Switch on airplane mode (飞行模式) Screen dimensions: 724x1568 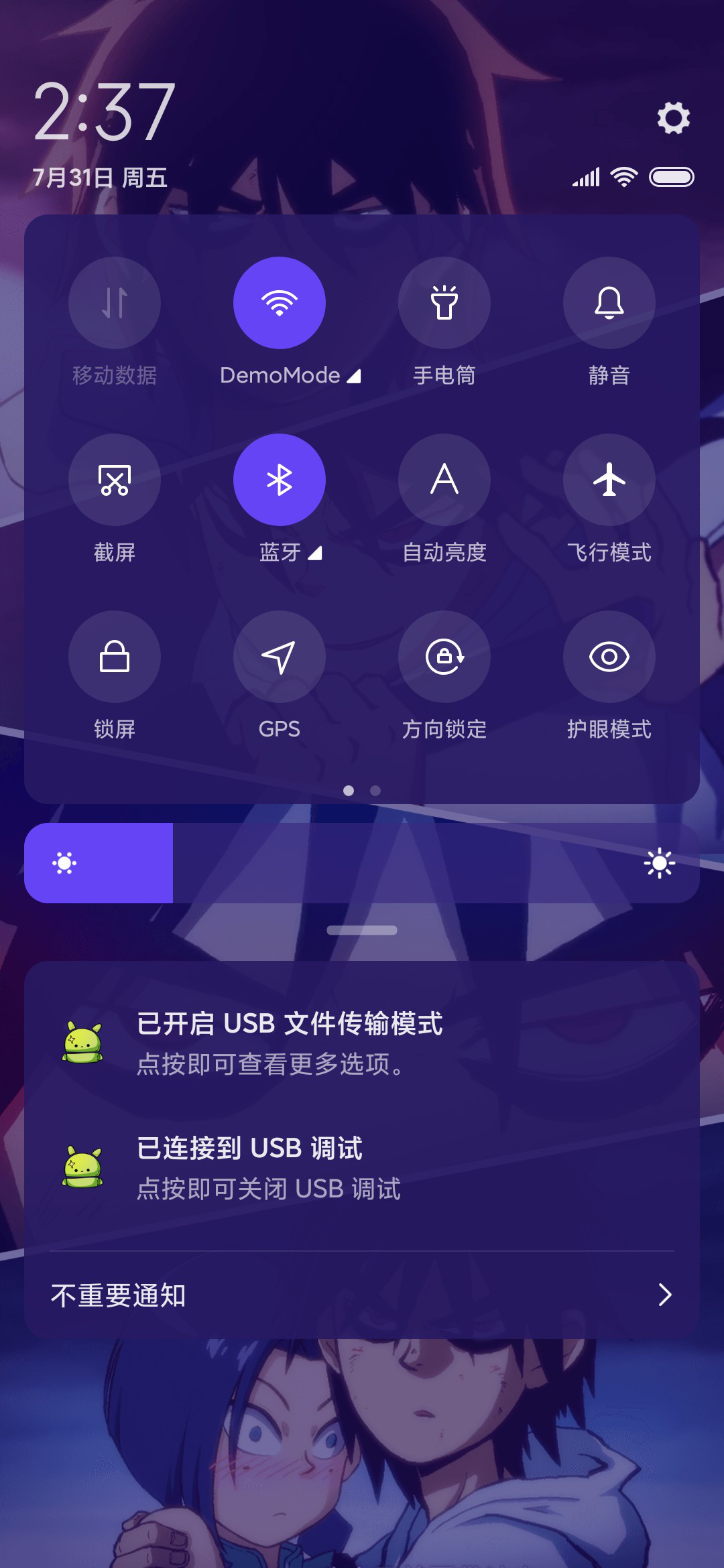click(609, 480)
